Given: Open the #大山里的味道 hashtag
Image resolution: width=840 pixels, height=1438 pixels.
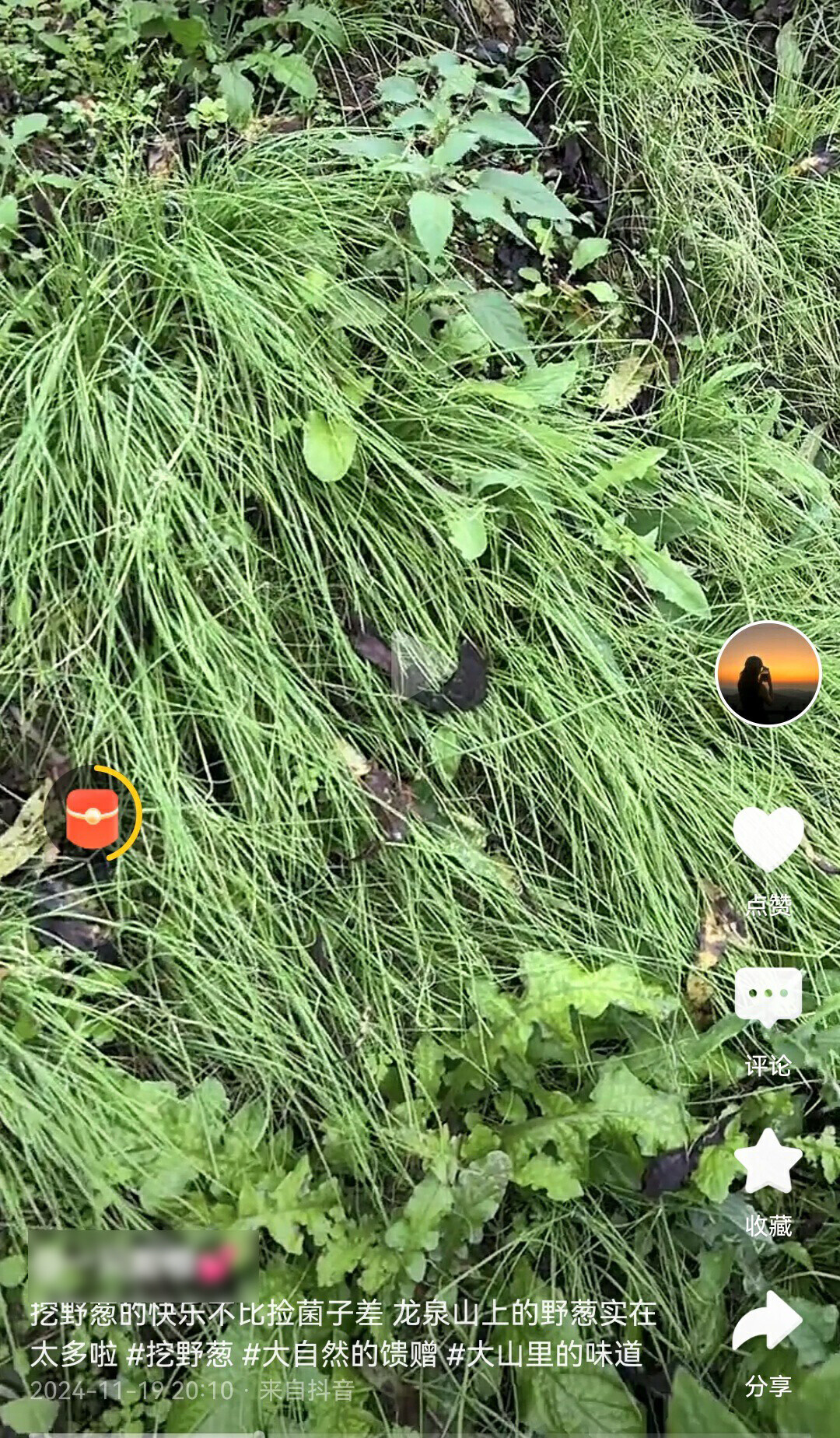Looking at the screenshot, I should pos(545,1355).
